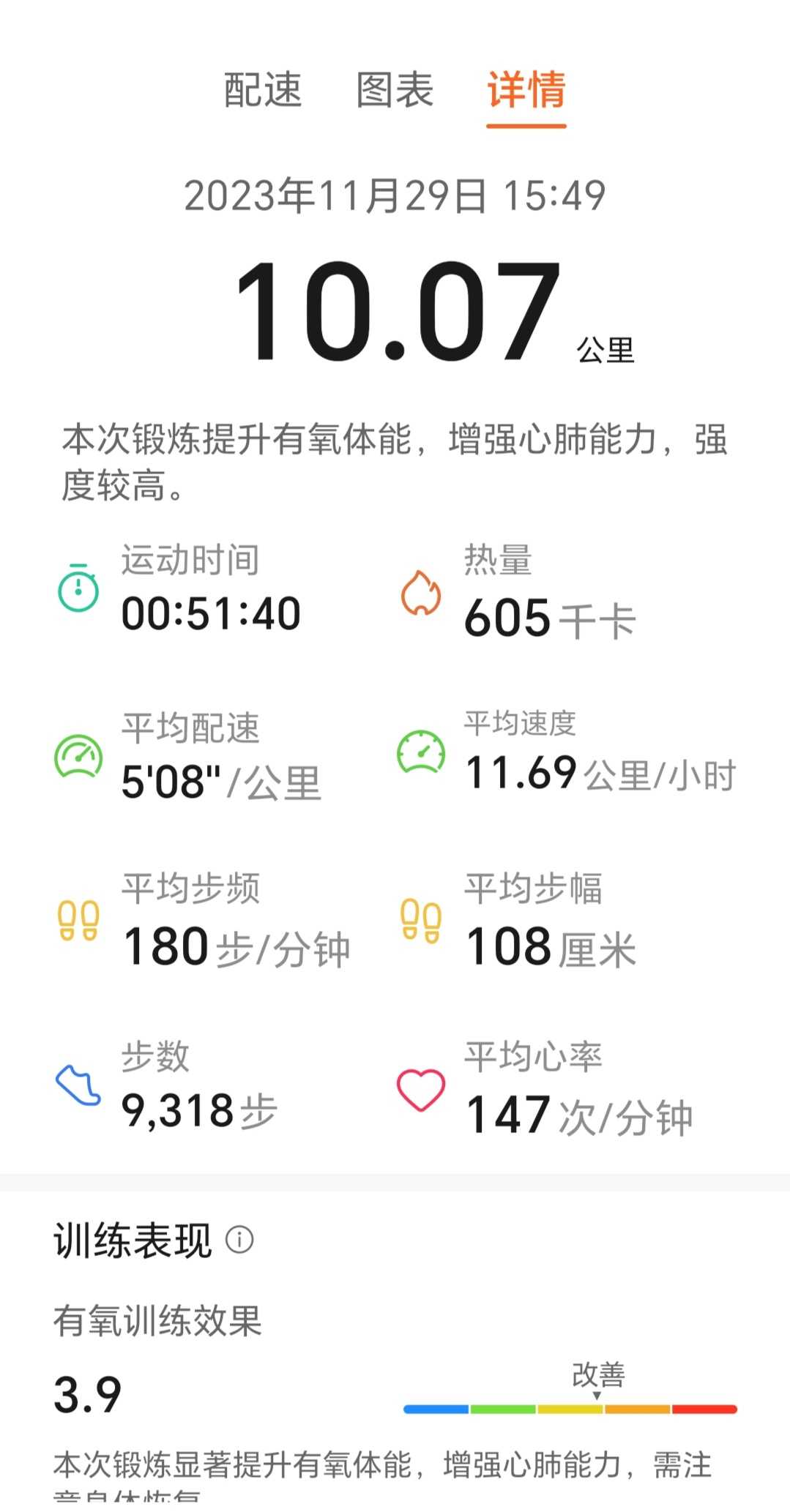Open the info icon beside 训练表现
Viewport: 790px width, 1512px height.
point(239,1240)
